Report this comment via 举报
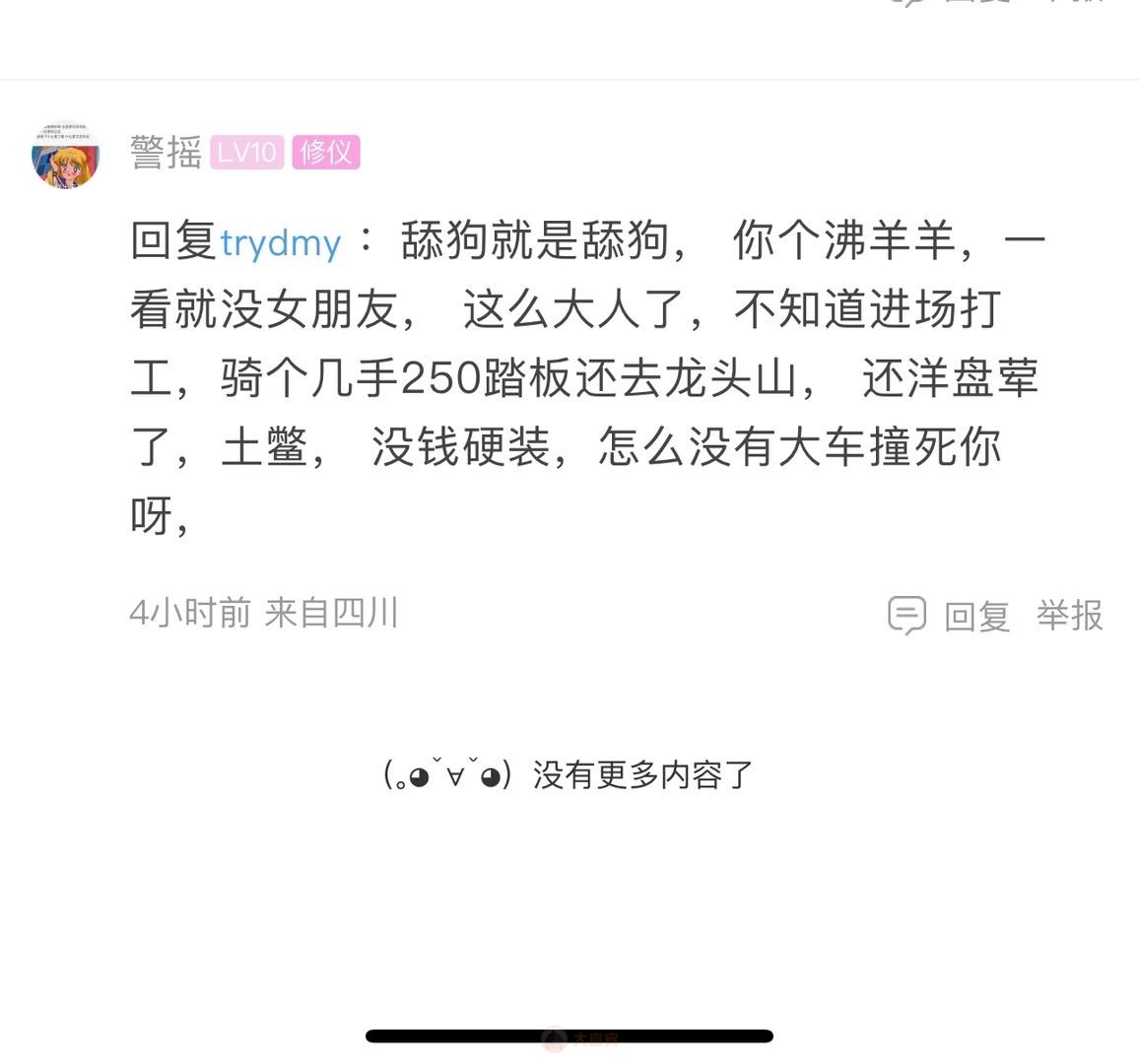Viewport: 1139px width, 1064px height. (1069, 616)
